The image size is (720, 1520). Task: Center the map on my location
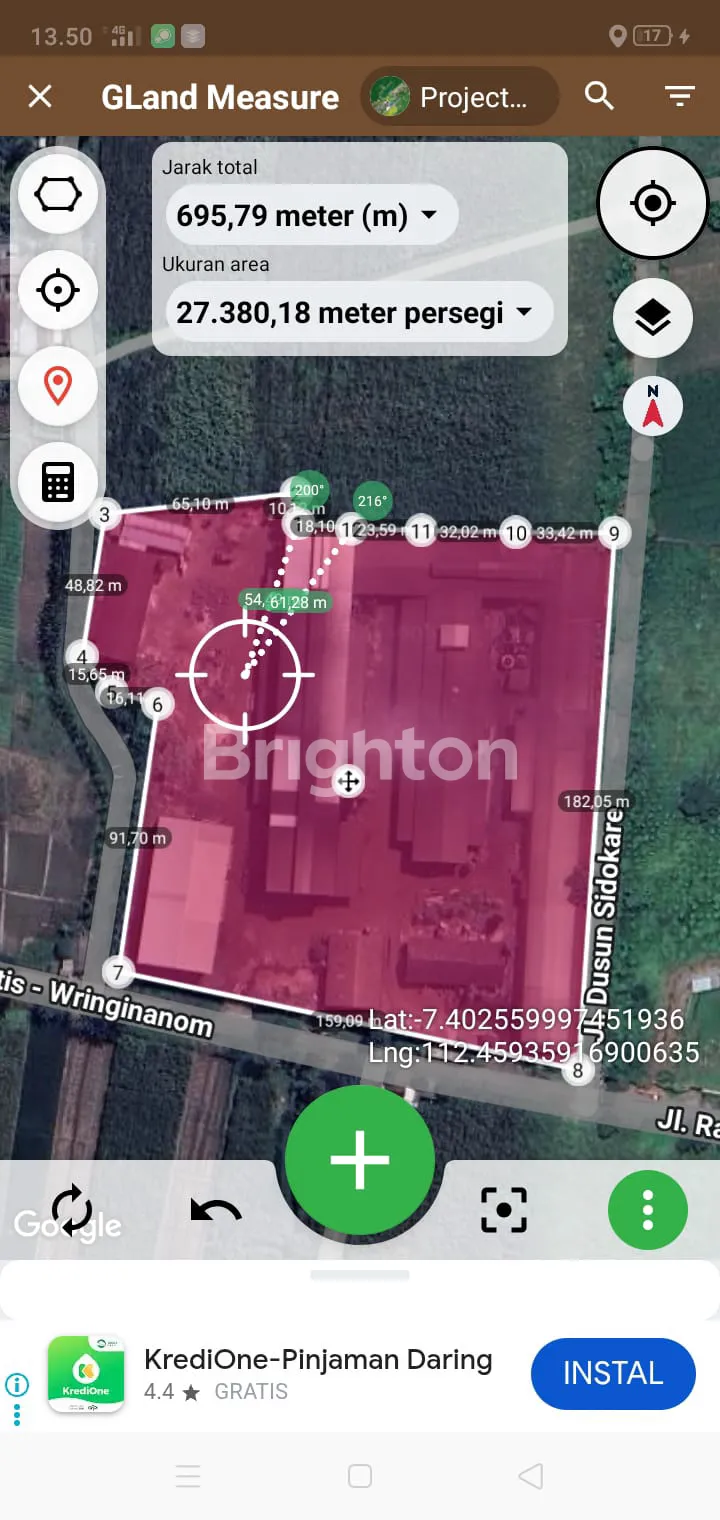652,204
